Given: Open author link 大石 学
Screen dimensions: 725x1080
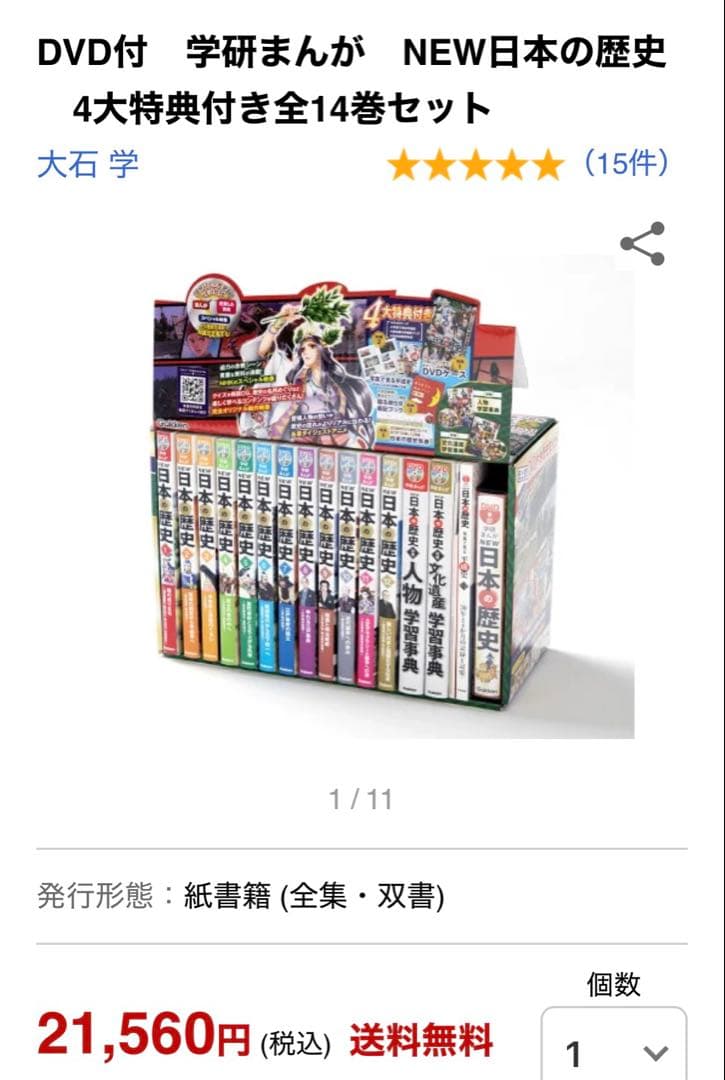Looking at the screenshot, I should click(x=88, y=163).
